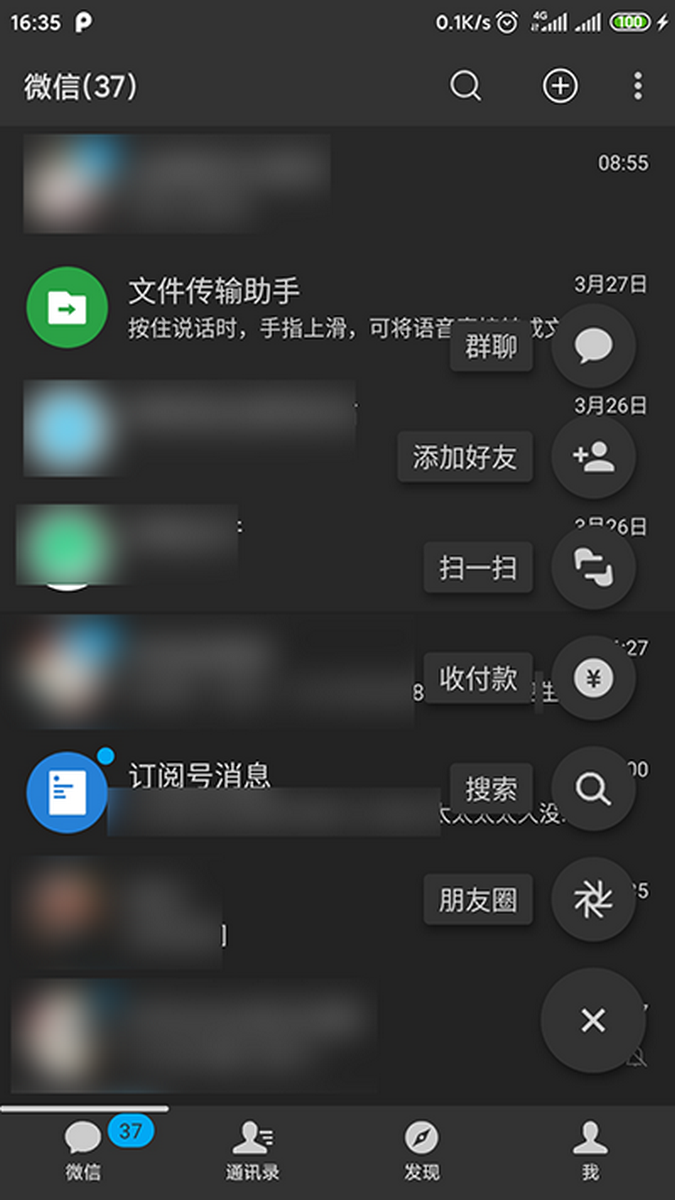Open the 扫一扫 scanner

click(593, 568)
